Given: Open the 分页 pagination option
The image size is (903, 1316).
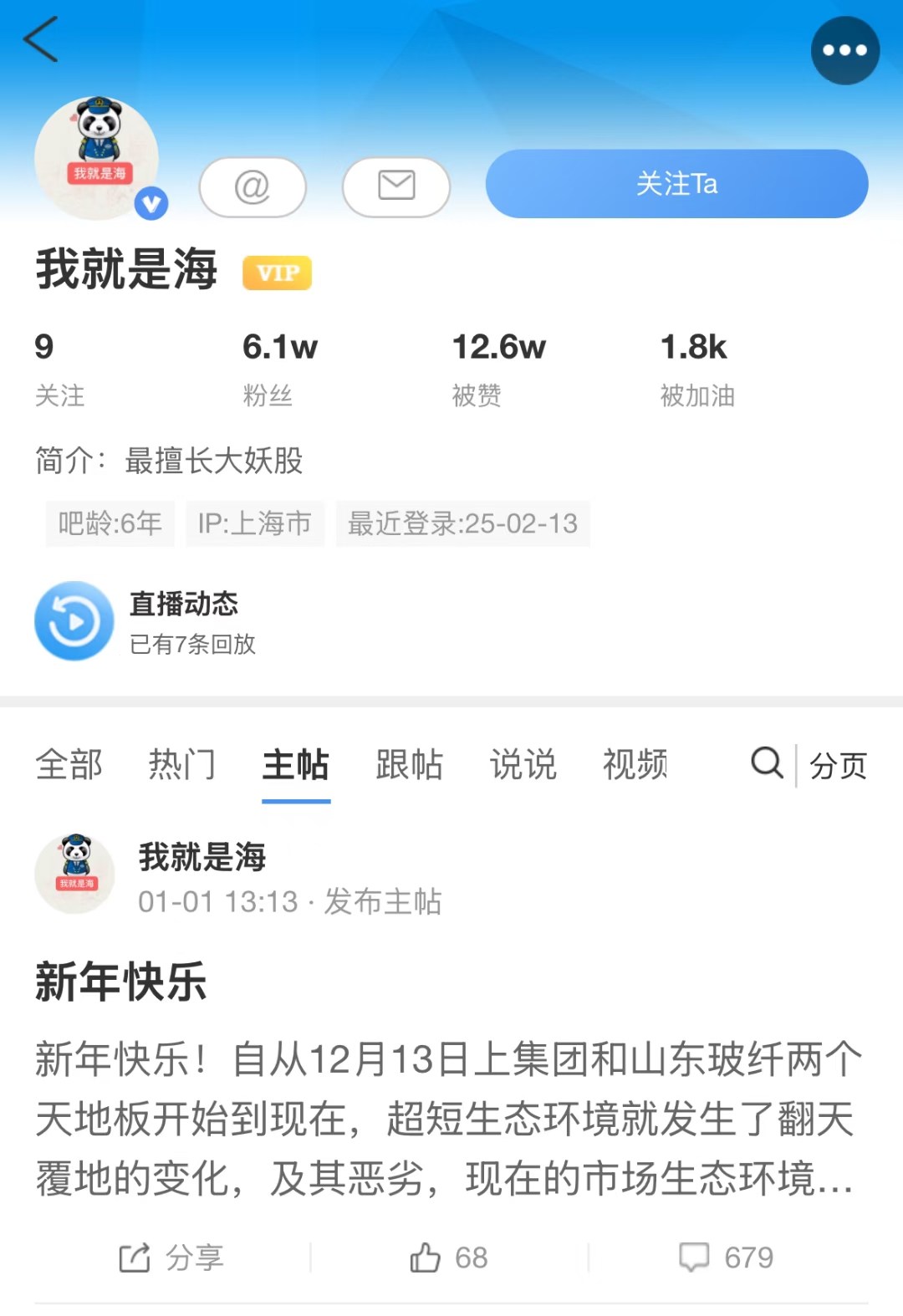Looking at the screenshot, I should [x=838, y=765].
